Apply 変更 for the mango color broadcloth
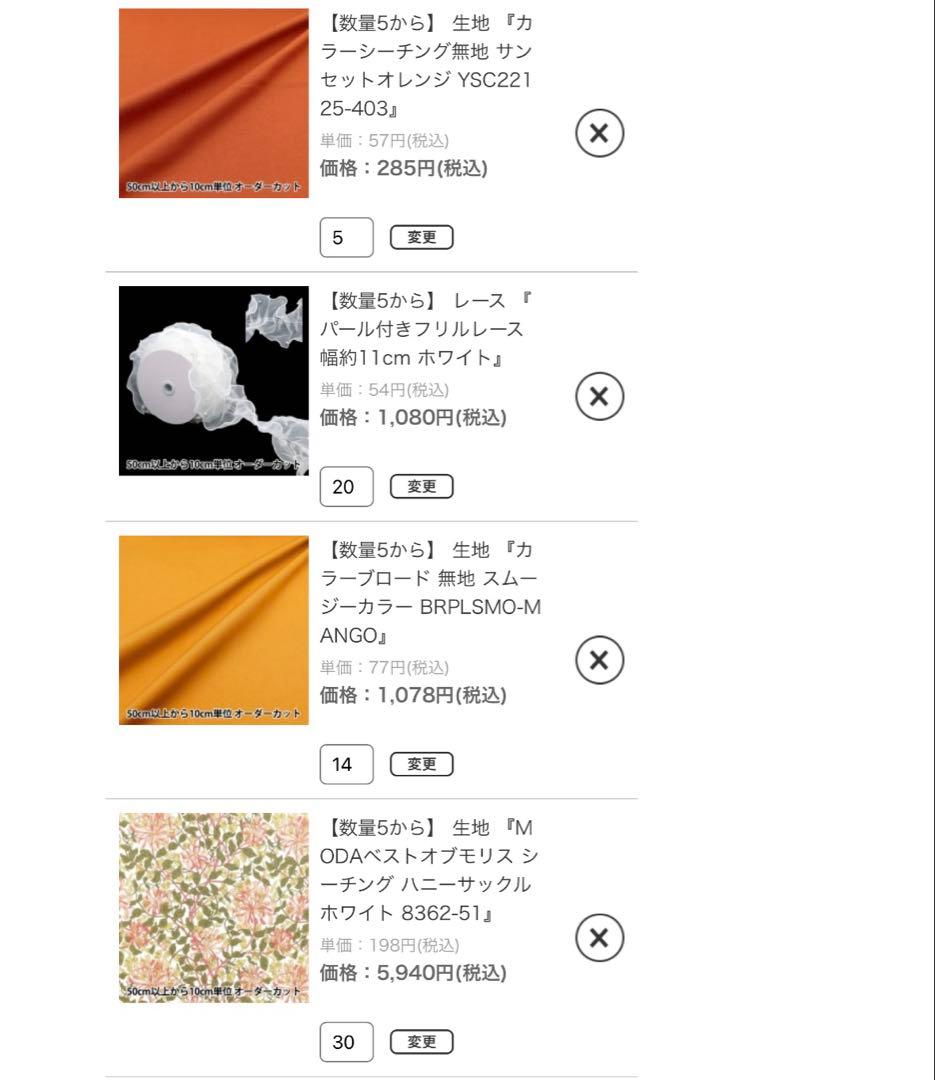 tap(422, 765)
